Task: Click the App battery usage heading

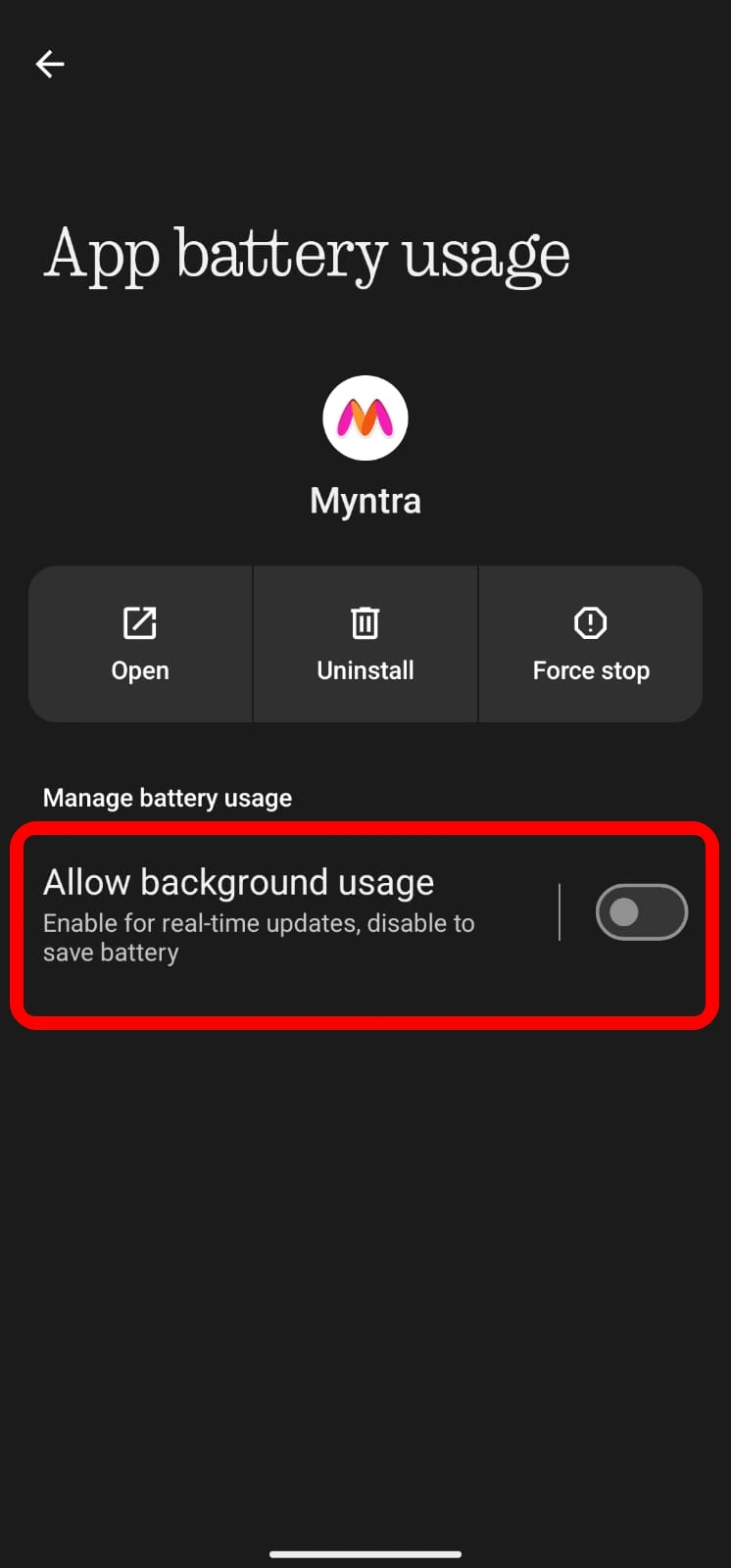Action: click(x=307, y=254)
